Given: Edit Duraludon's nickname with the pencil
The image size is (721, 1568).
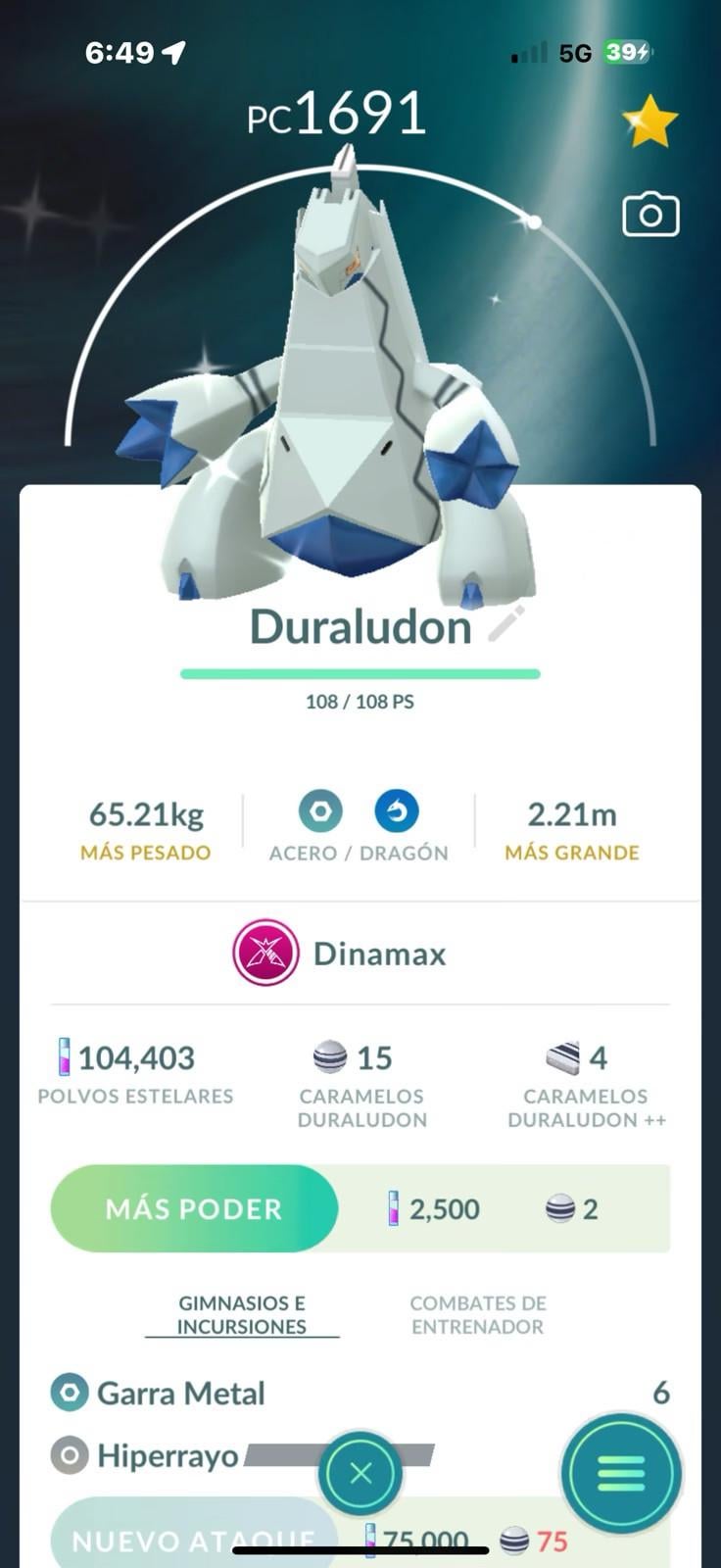Looking at the screenshot, I should [x=505, y=624].
